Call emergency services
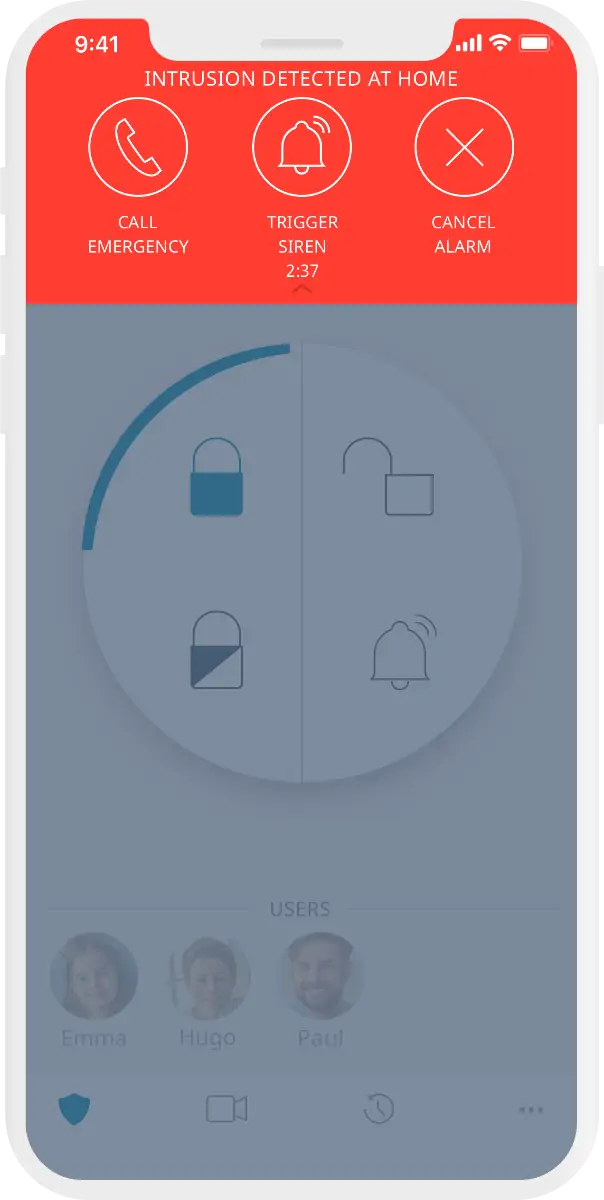This screenshot has height=1200, width=604. pyautogui.click(x=138, y=148)
